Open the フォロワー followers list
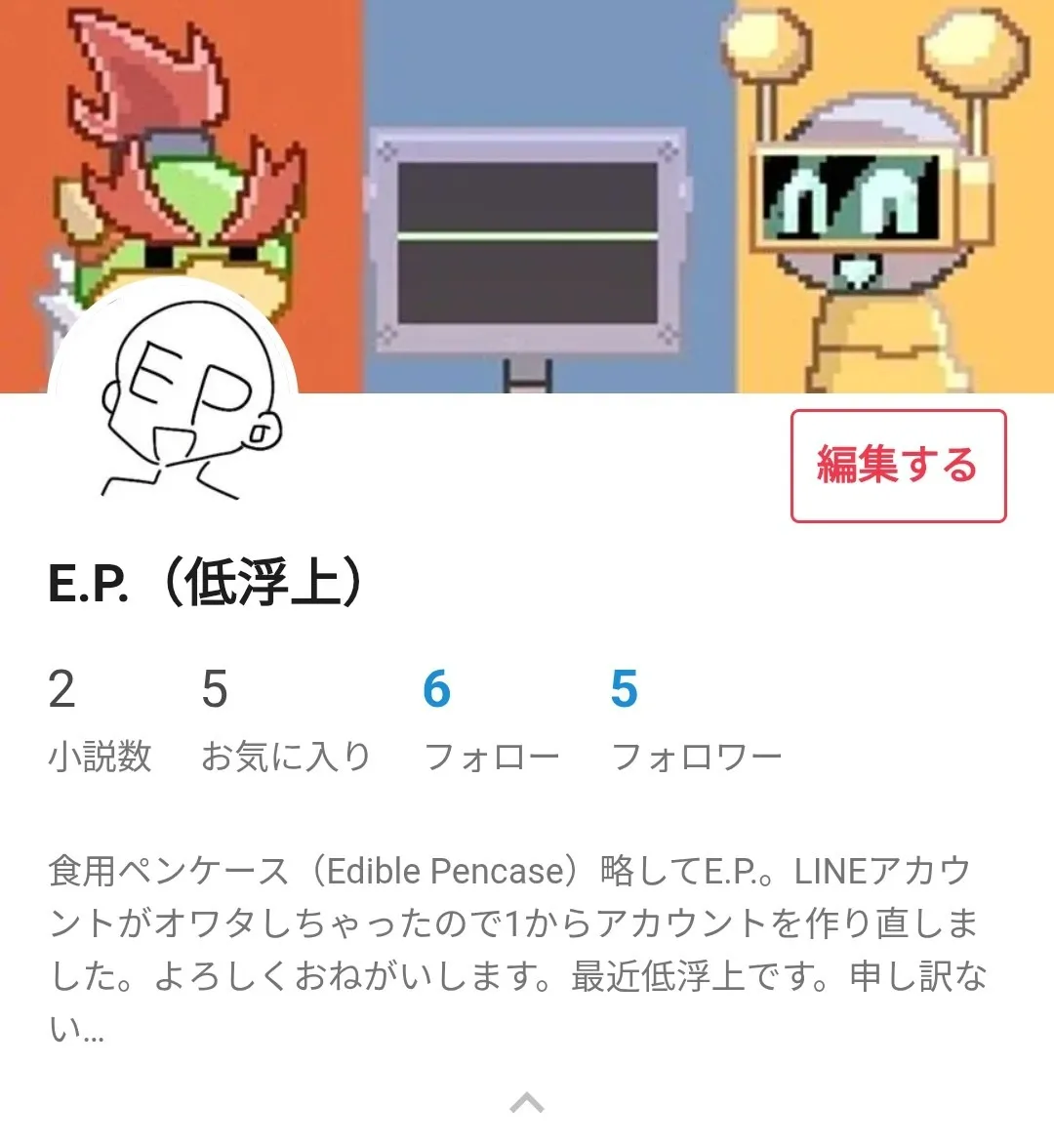Viewport: 1054px width, 1148px height. [x=696, y=720]
